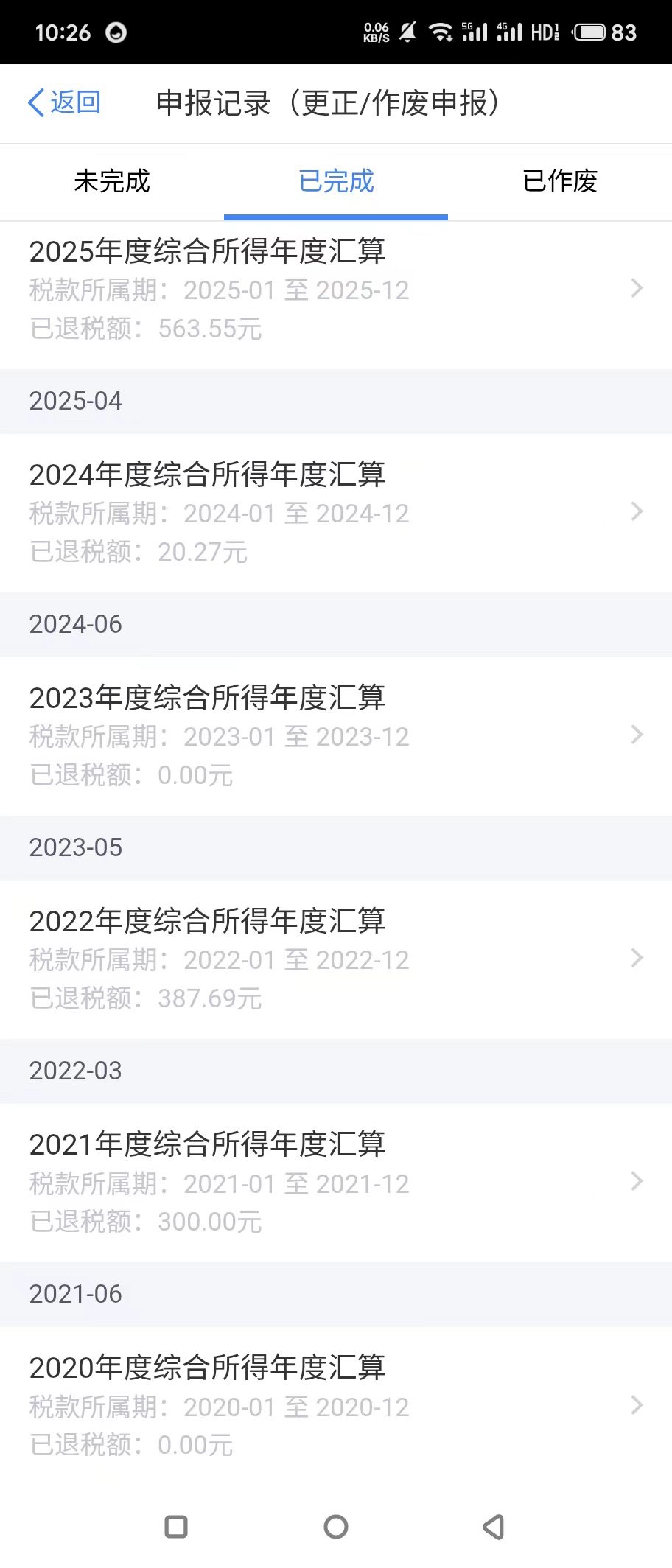This screenshot has height=1568, width=672.
Task: Tap the system home button
Action: (336, 1527)
